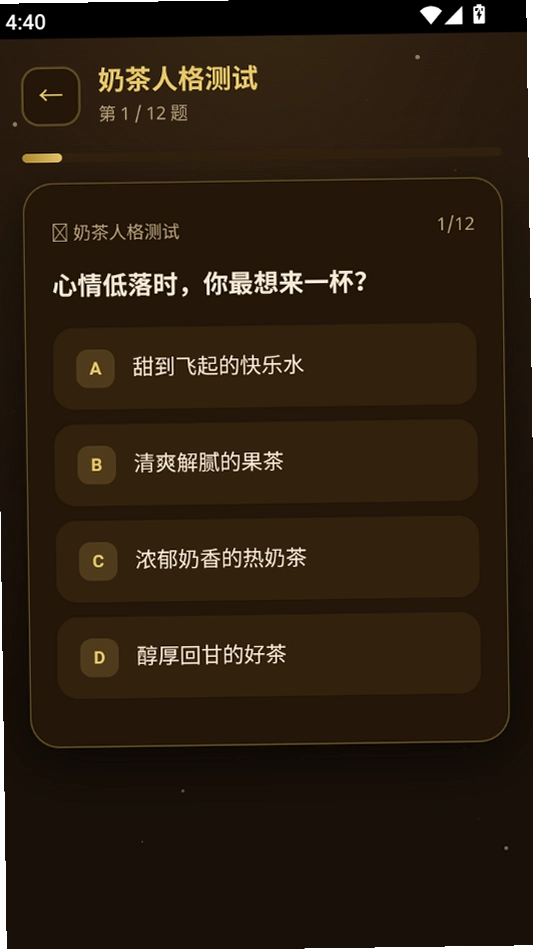The image size is (533, 949).
Task: Select answer A 甜到飞起的快乐水
Action: pos(265,366)
